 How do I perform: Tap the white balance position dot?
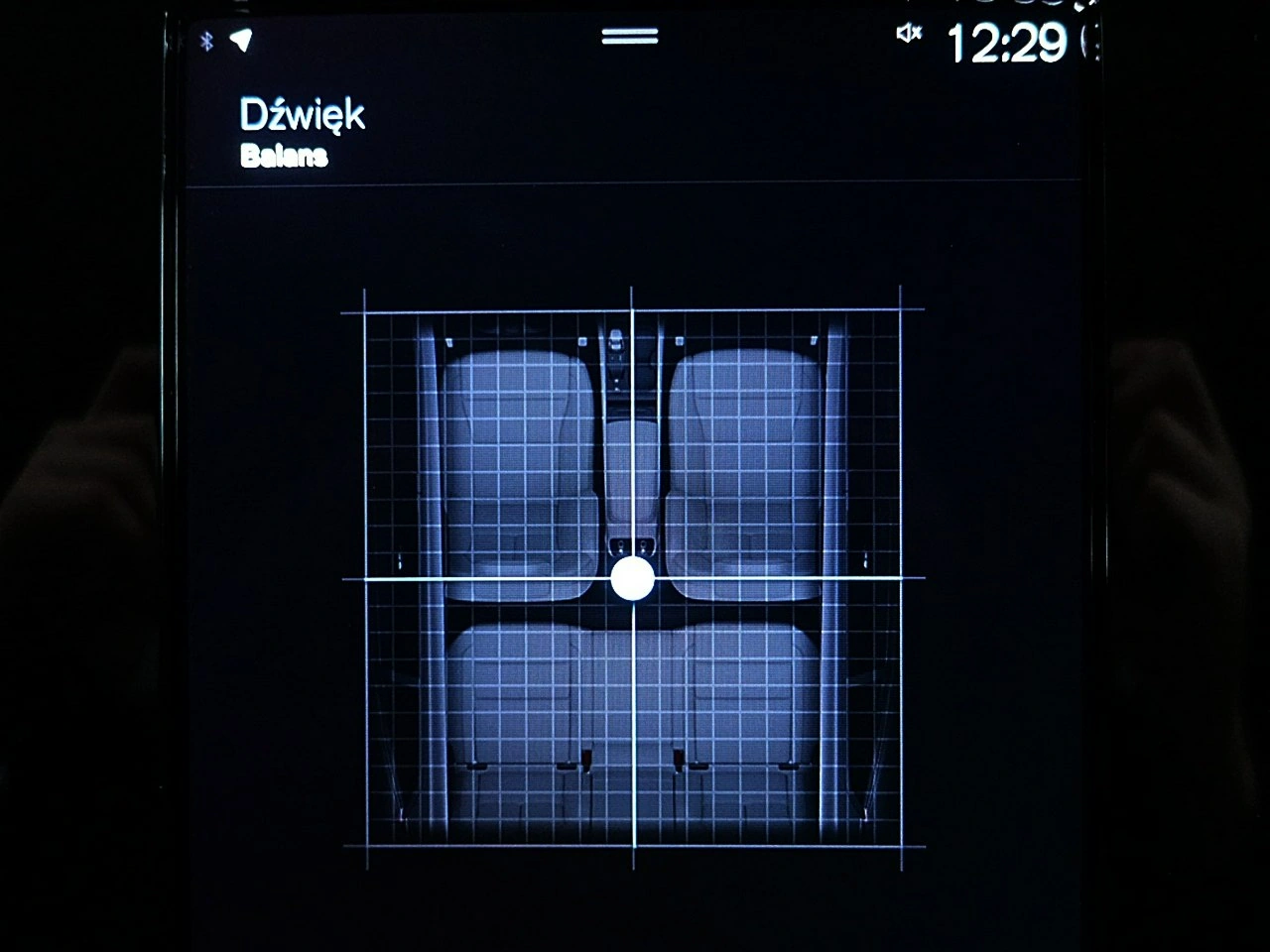633,579
